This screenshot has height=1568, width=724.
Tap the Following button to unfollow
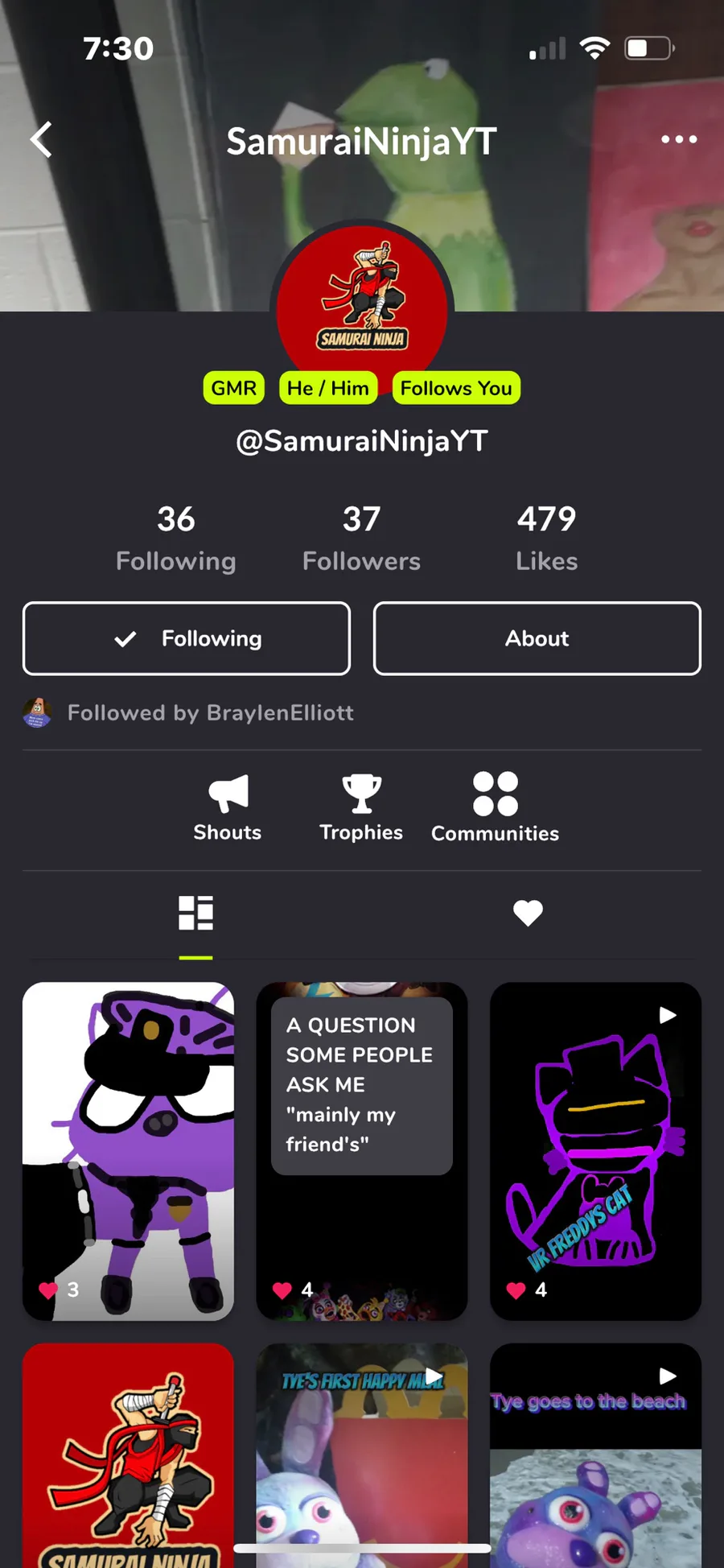tap(187, 638)
